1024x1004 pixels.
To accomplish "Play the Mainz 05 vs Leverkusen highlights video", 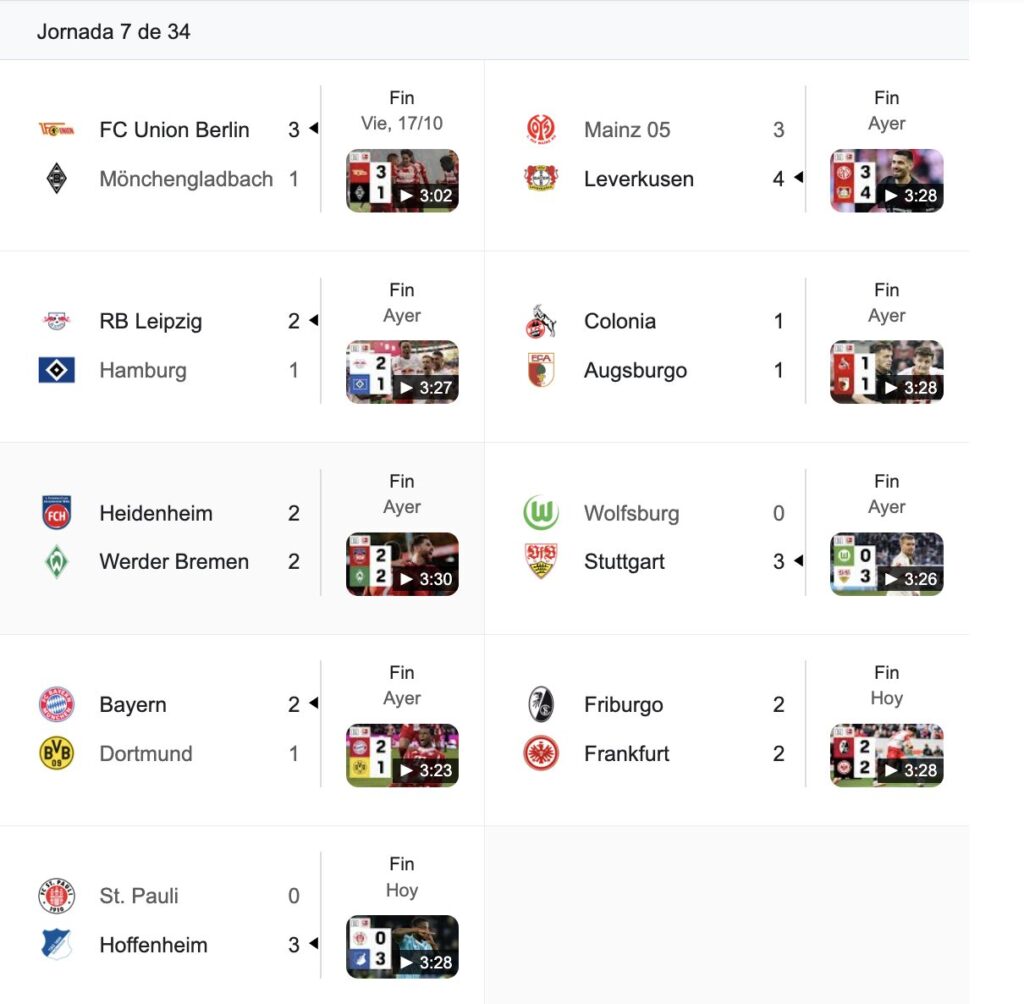I will 886,181.
